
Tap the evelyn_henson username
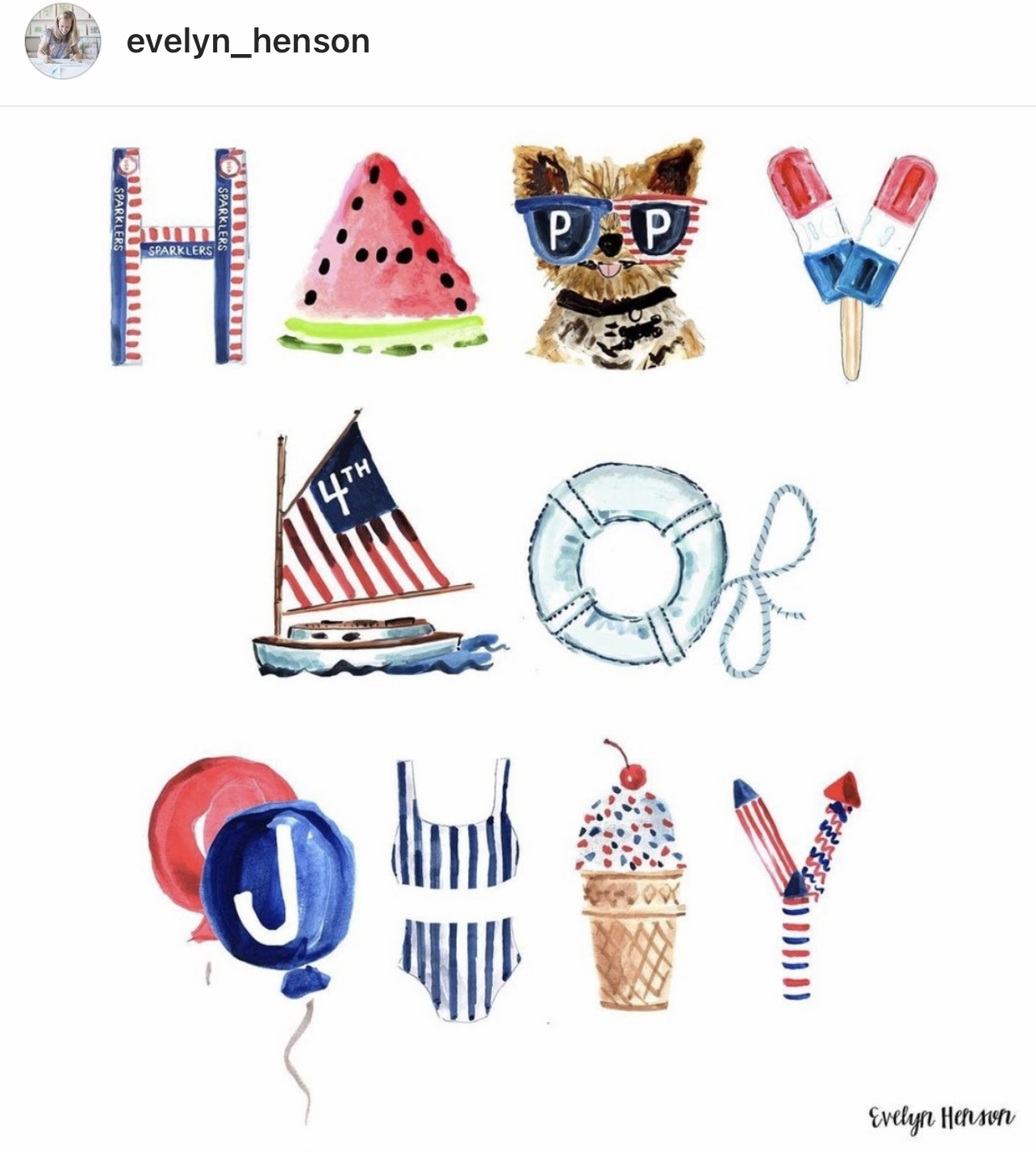pos(248,42)
